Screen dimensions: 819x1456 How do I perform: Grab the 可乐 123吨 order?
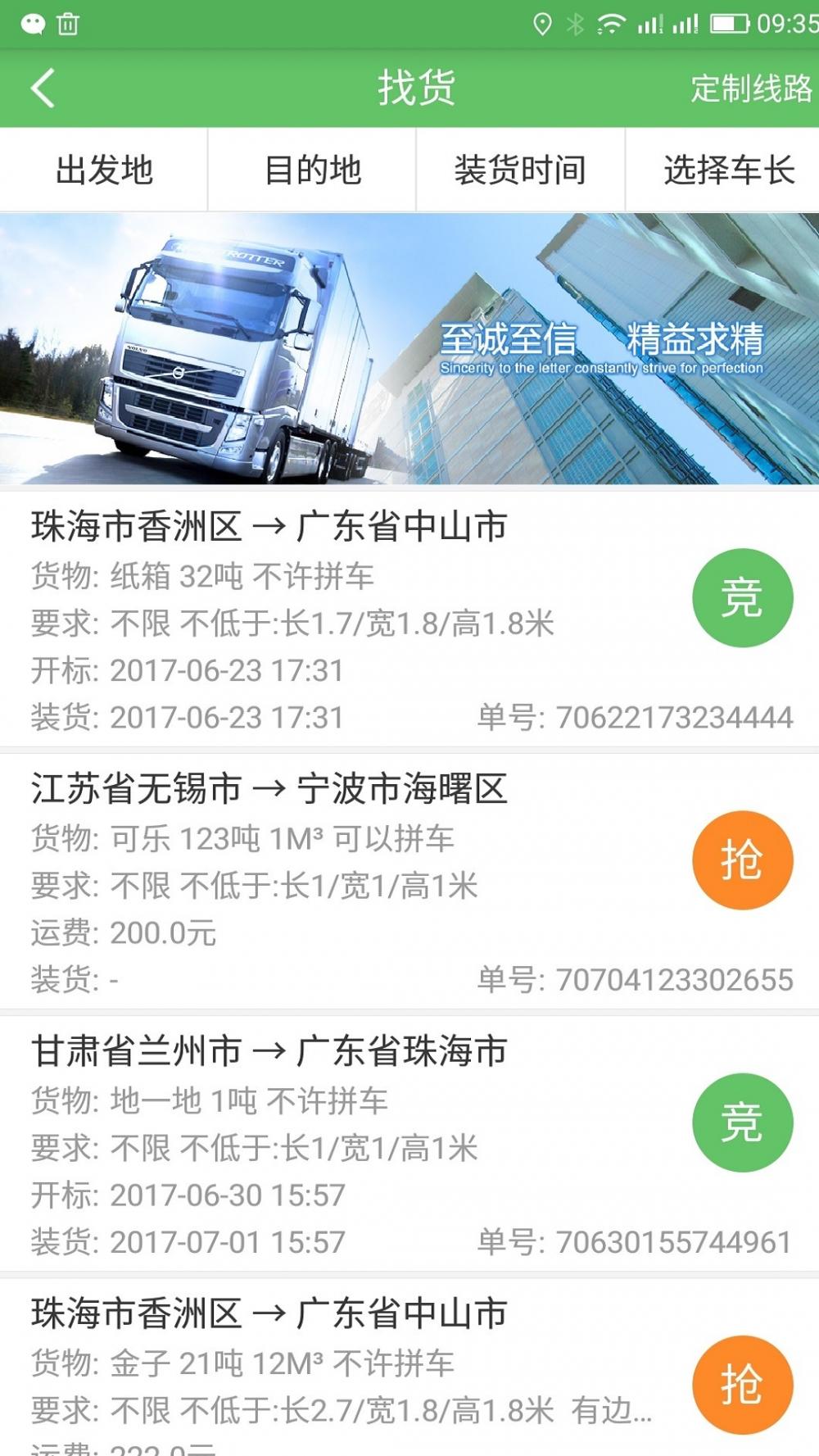(x=742, y=860)
